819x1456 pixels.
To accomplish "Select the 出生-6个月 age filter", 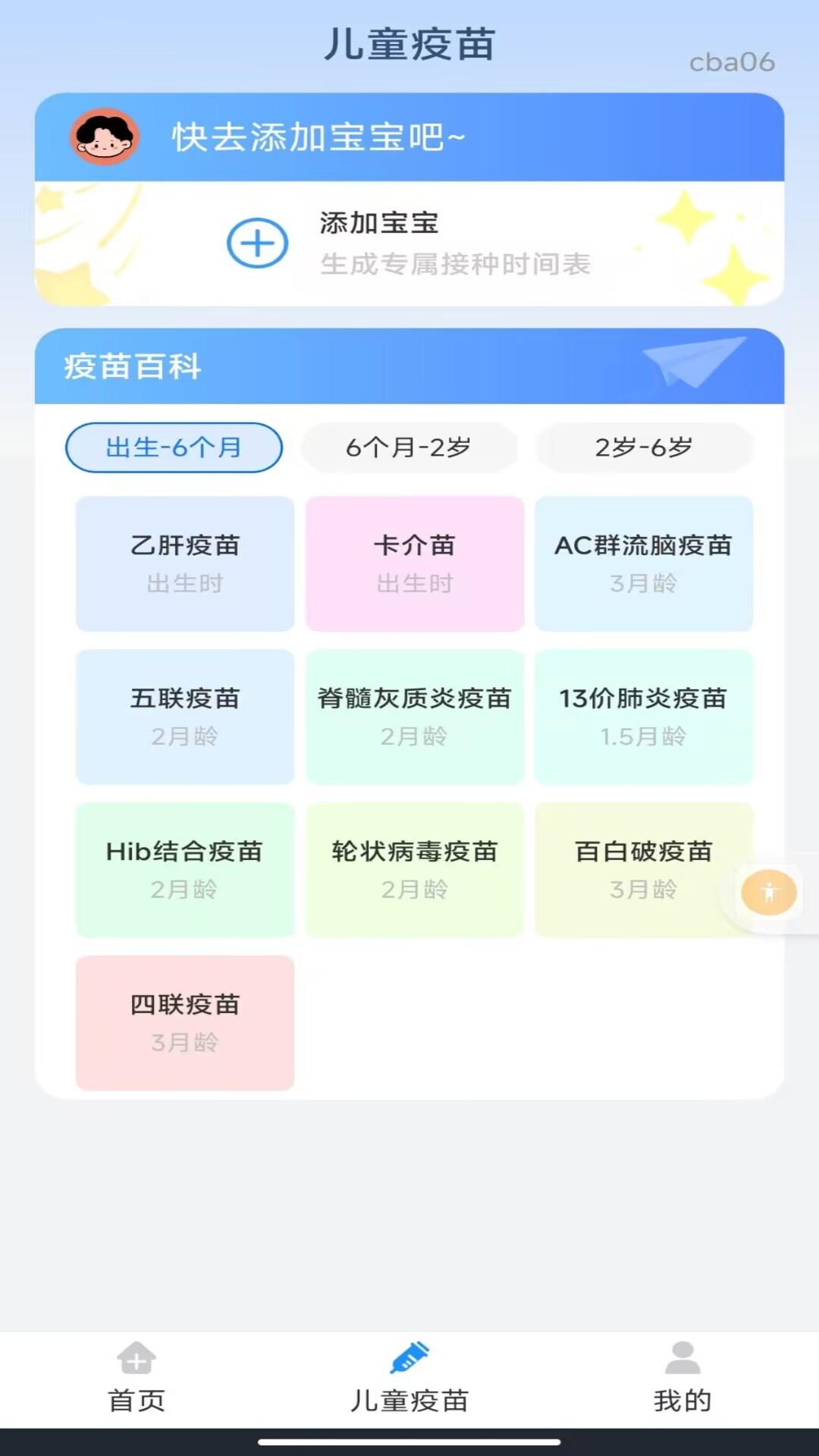I will [x=173, y=448].
